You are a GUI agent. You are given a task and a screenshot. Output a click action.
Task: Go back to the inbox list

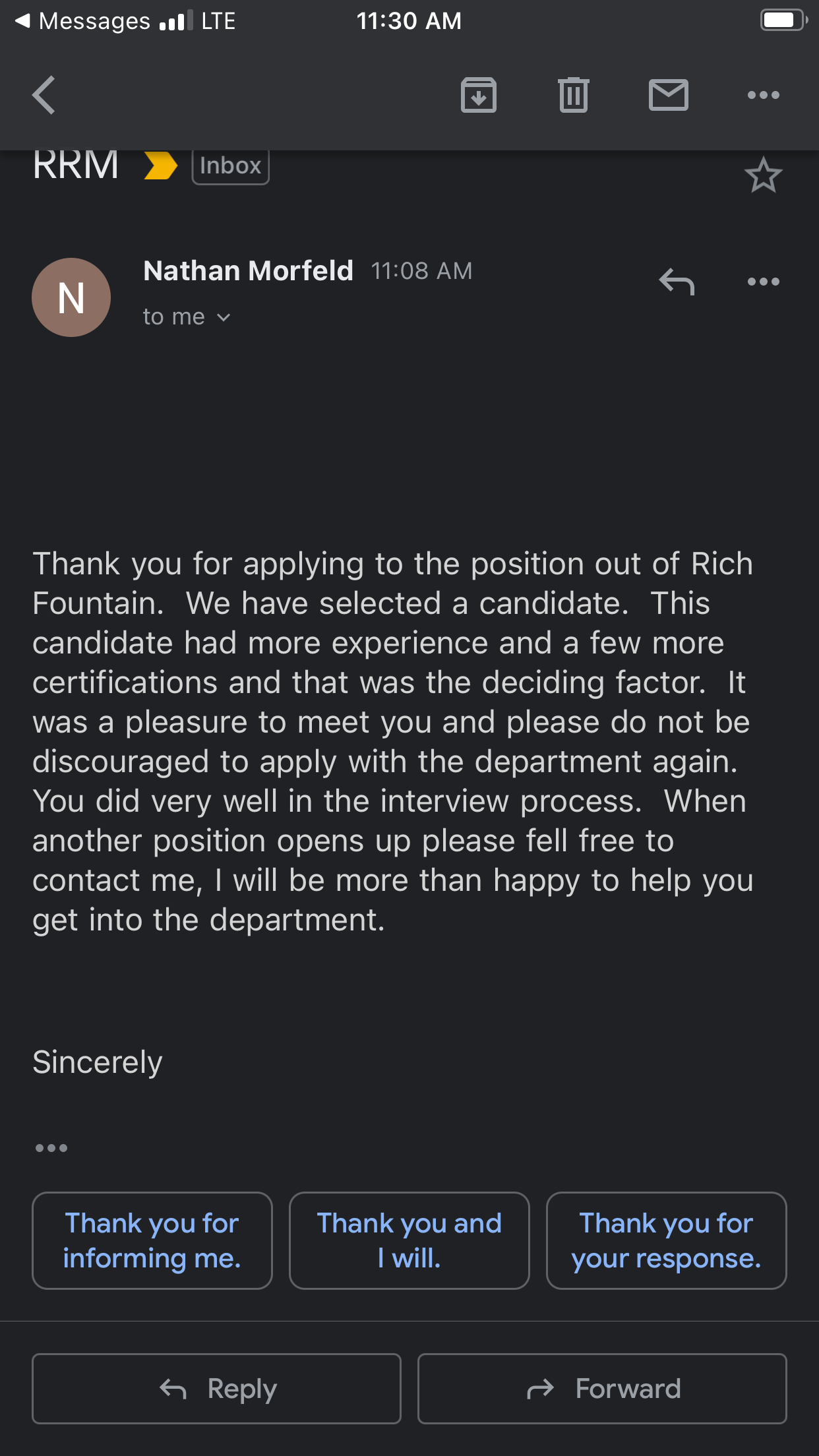click(x=44, y=95)
